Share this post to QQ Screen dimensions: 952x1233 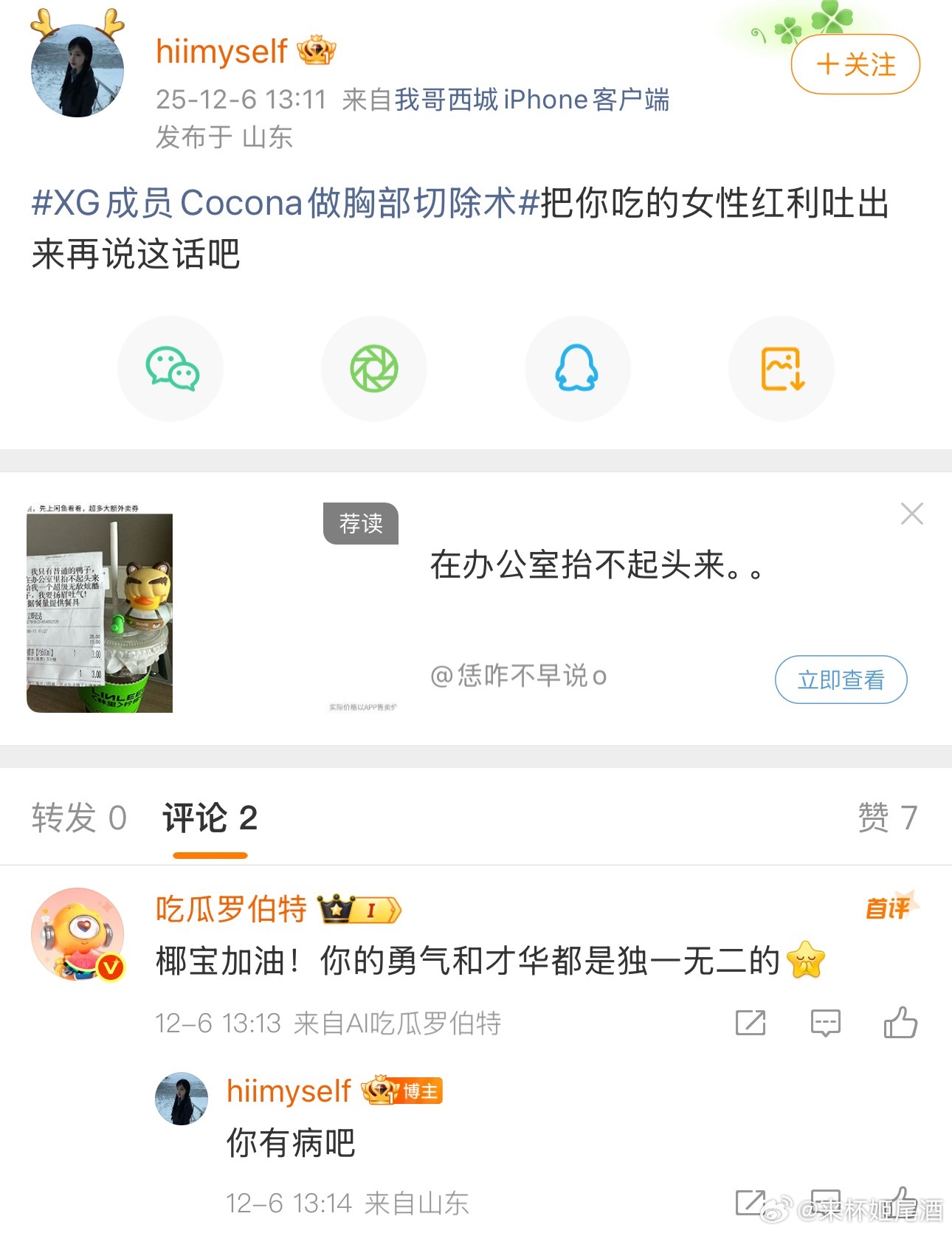click(x=577, y=368)
